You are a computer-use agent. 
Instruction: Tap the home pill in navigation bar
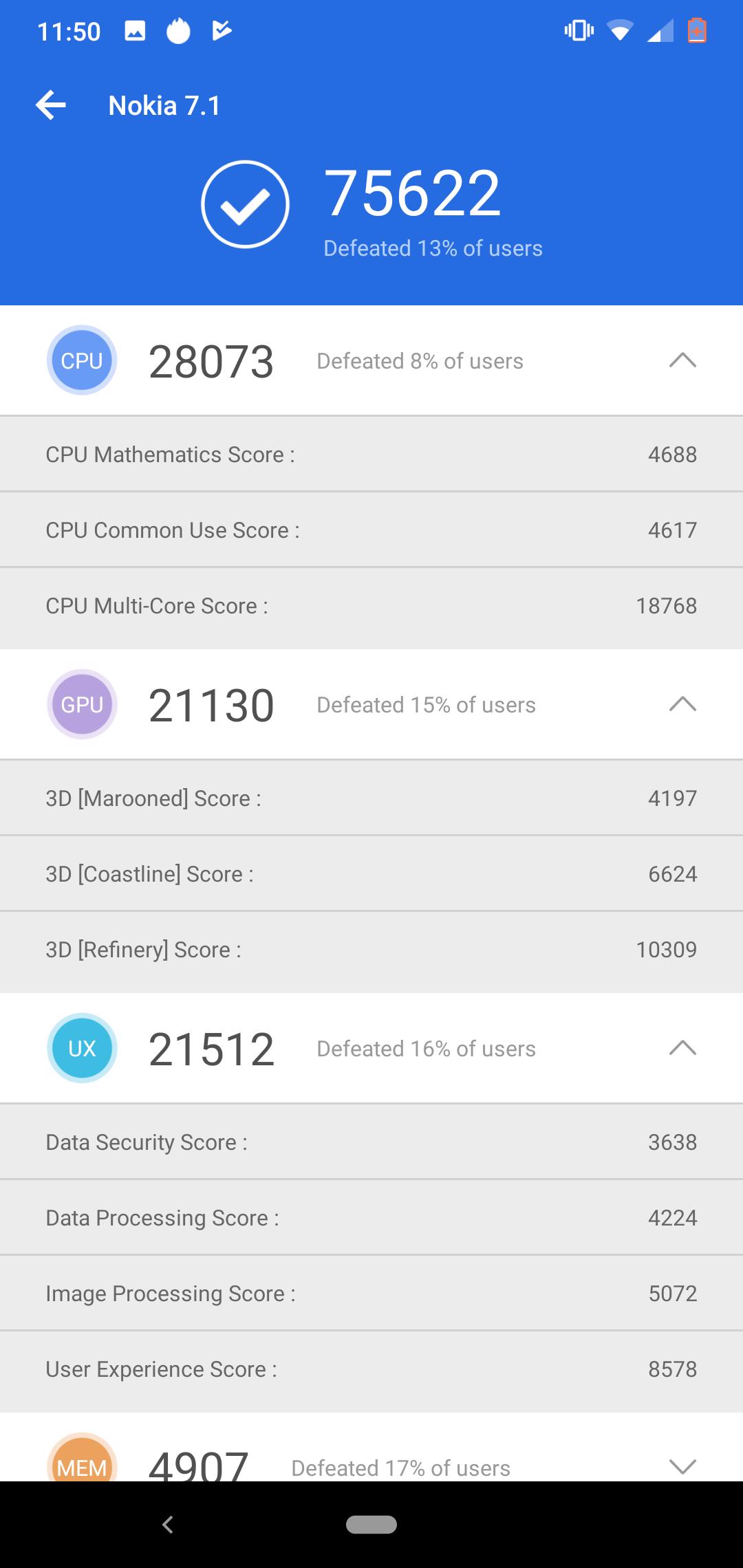371,1525
